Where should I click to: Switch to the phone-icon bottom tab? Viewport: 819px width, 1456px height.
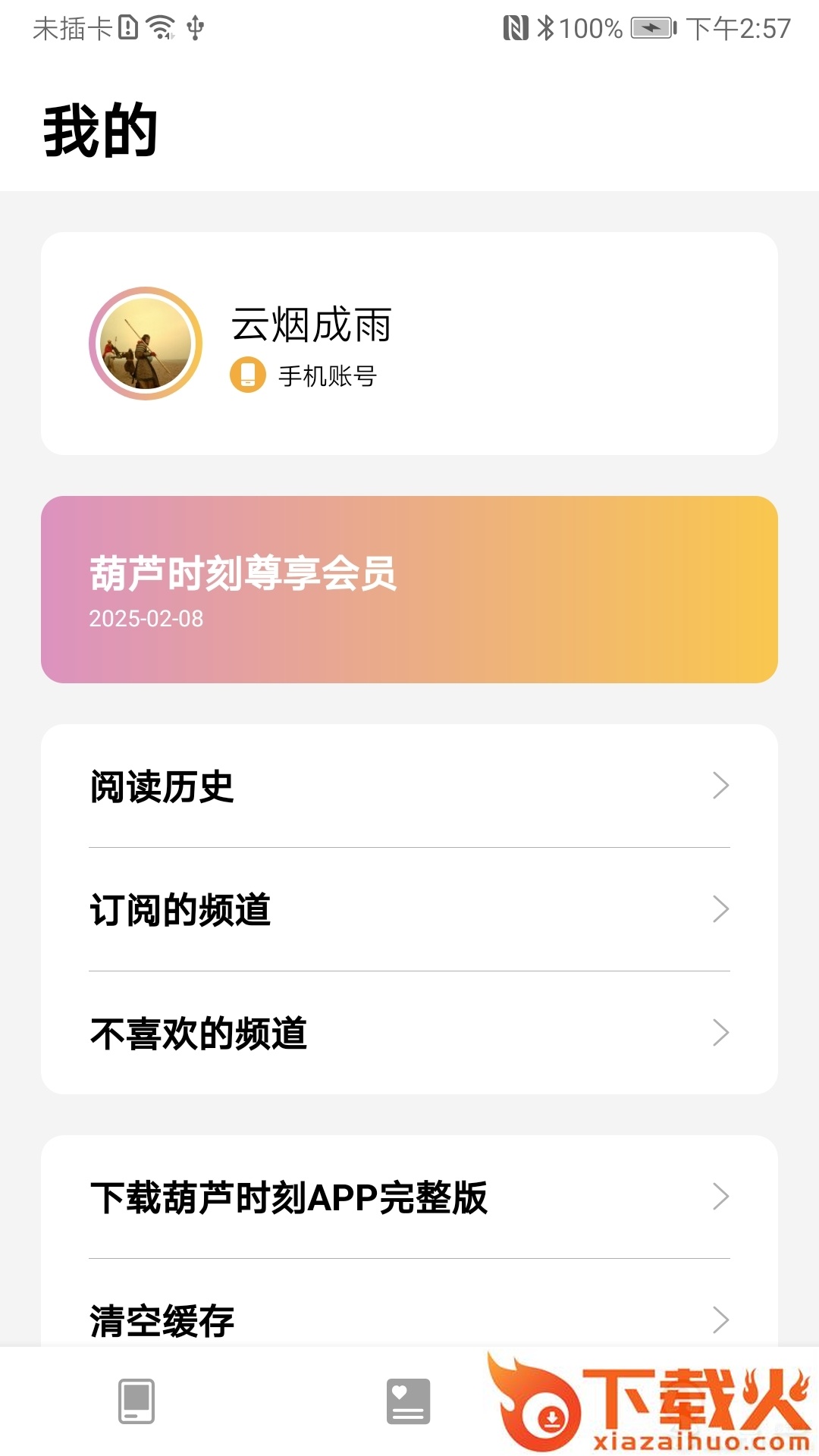click(136, 1401)
